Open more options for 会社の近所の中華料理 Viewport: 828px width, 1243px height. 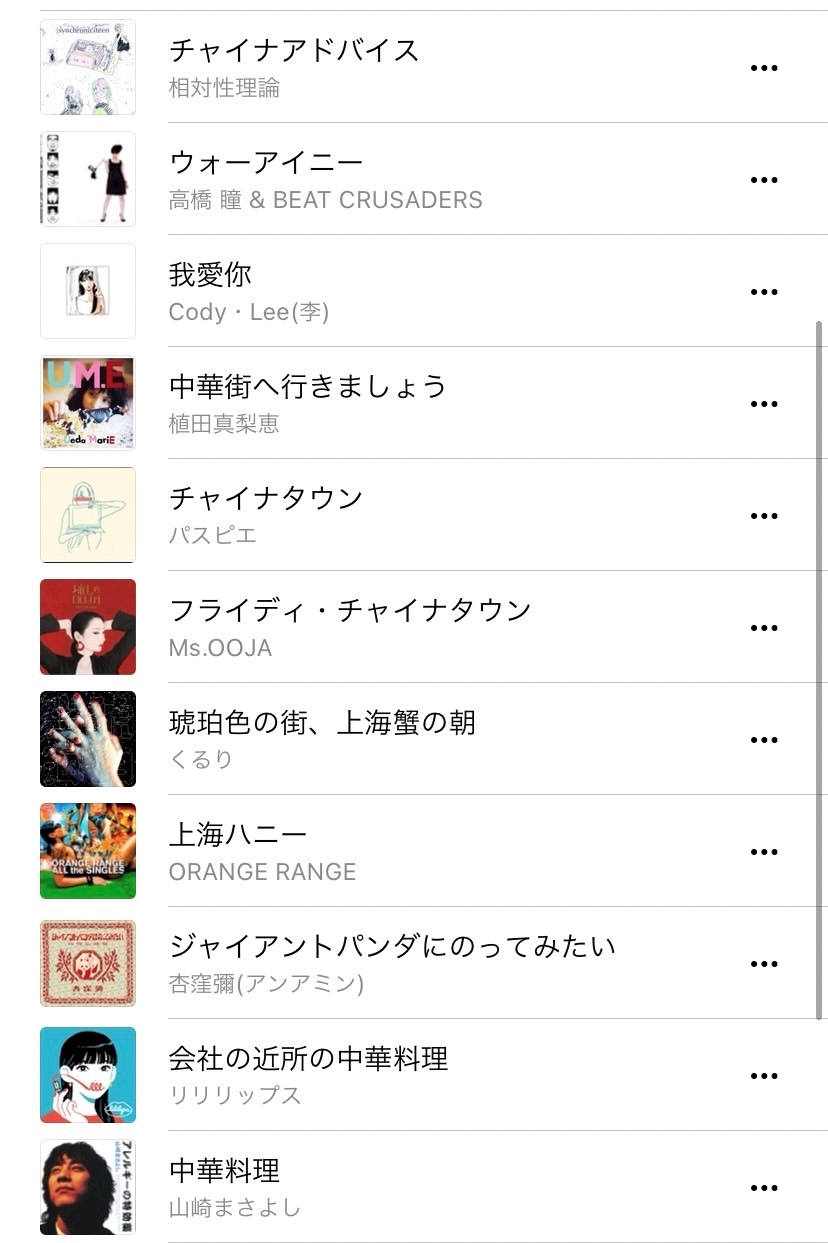(764, 1076)
